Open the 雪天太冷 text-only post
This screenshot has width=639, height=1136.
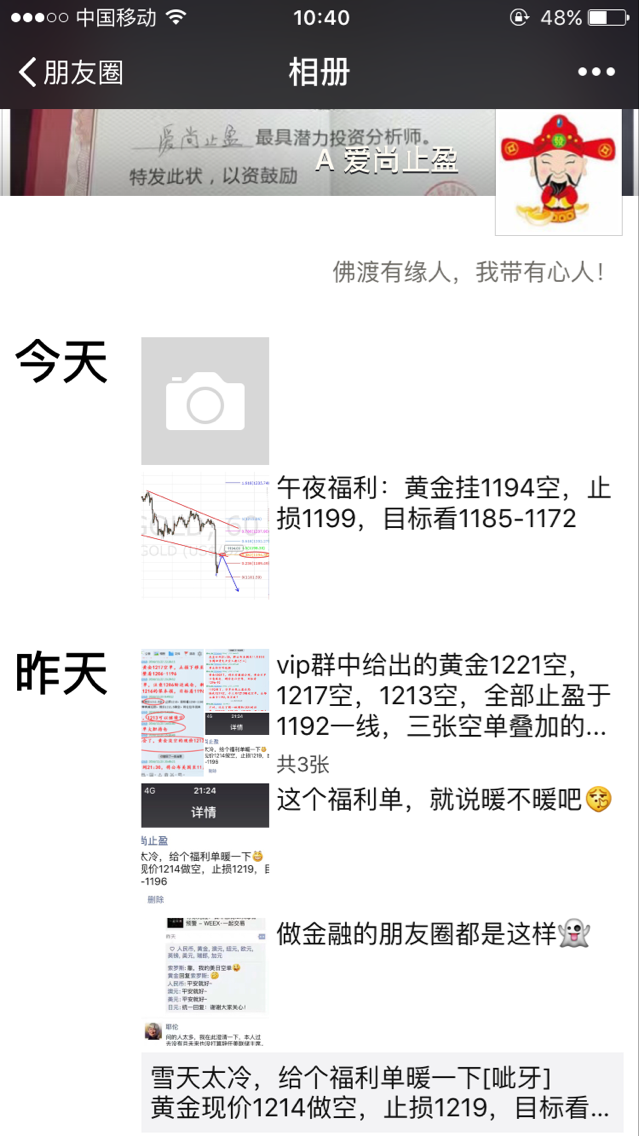point(382,1092)
